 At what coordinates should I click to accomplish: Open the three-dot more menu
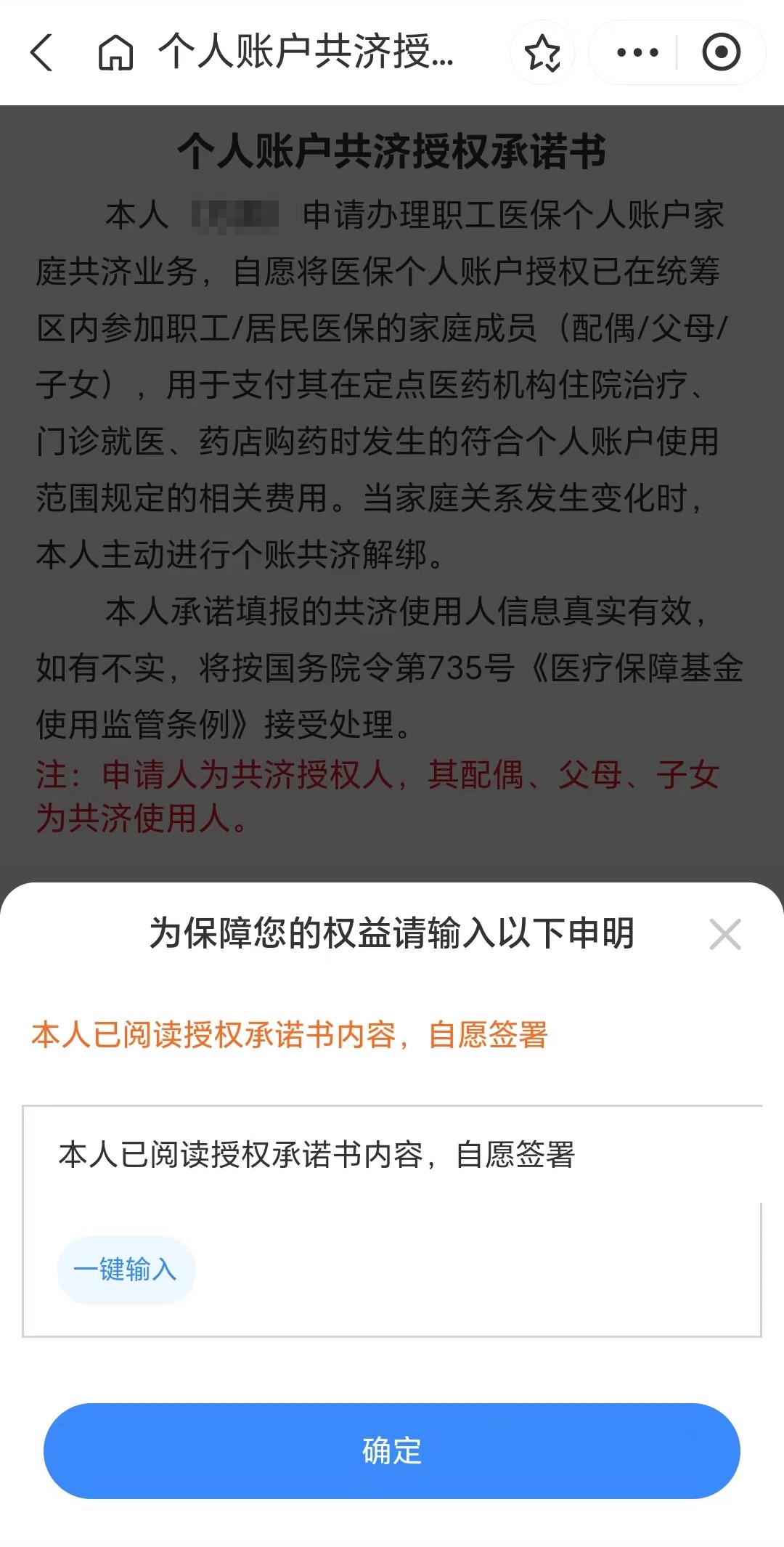coord(637,52)
